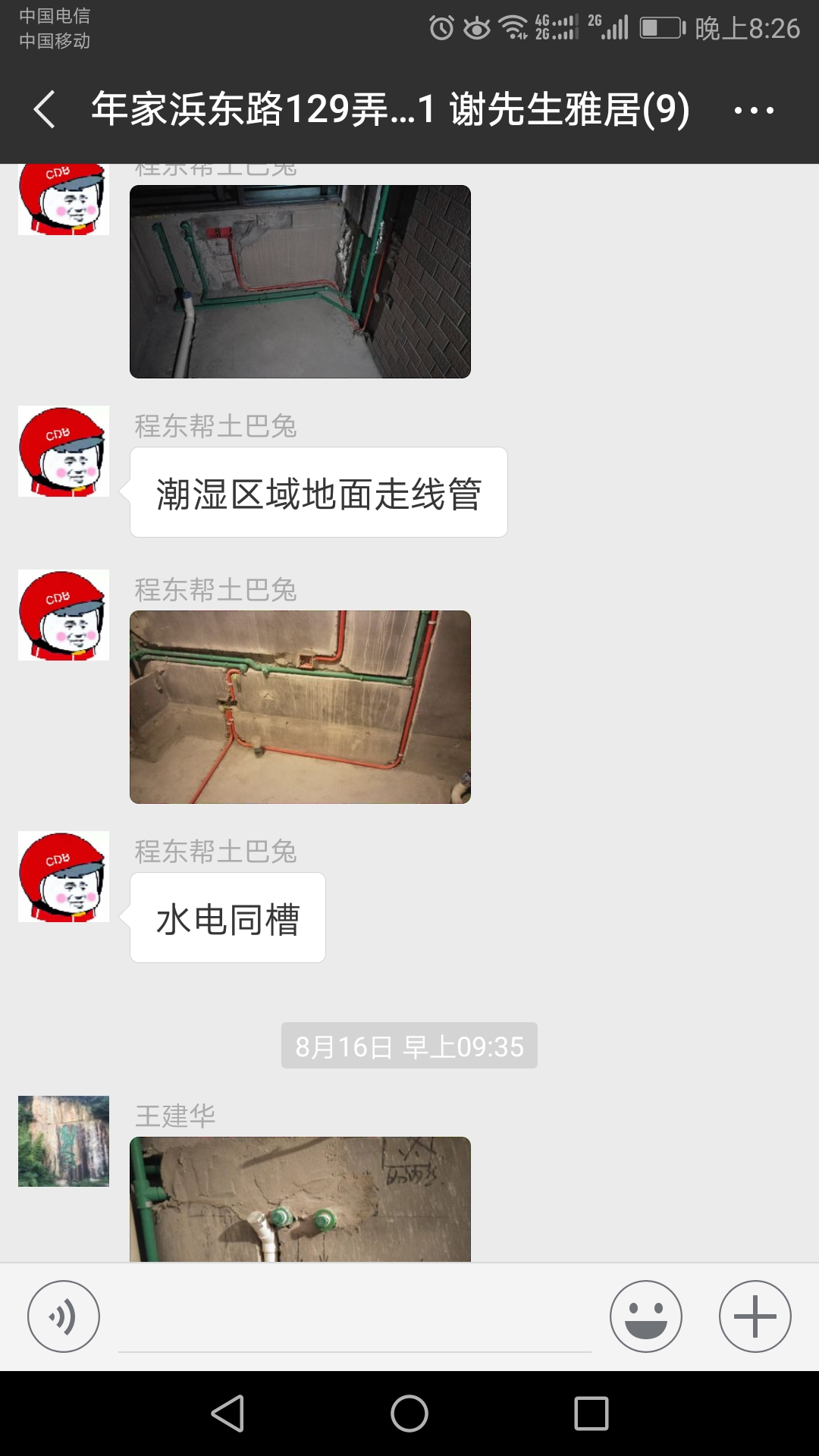The width and height of the screenshot is (819, 1456).
Task: Open 程东帮土巴兔's avatar beside 水电同槽
Action: (64, 877)
